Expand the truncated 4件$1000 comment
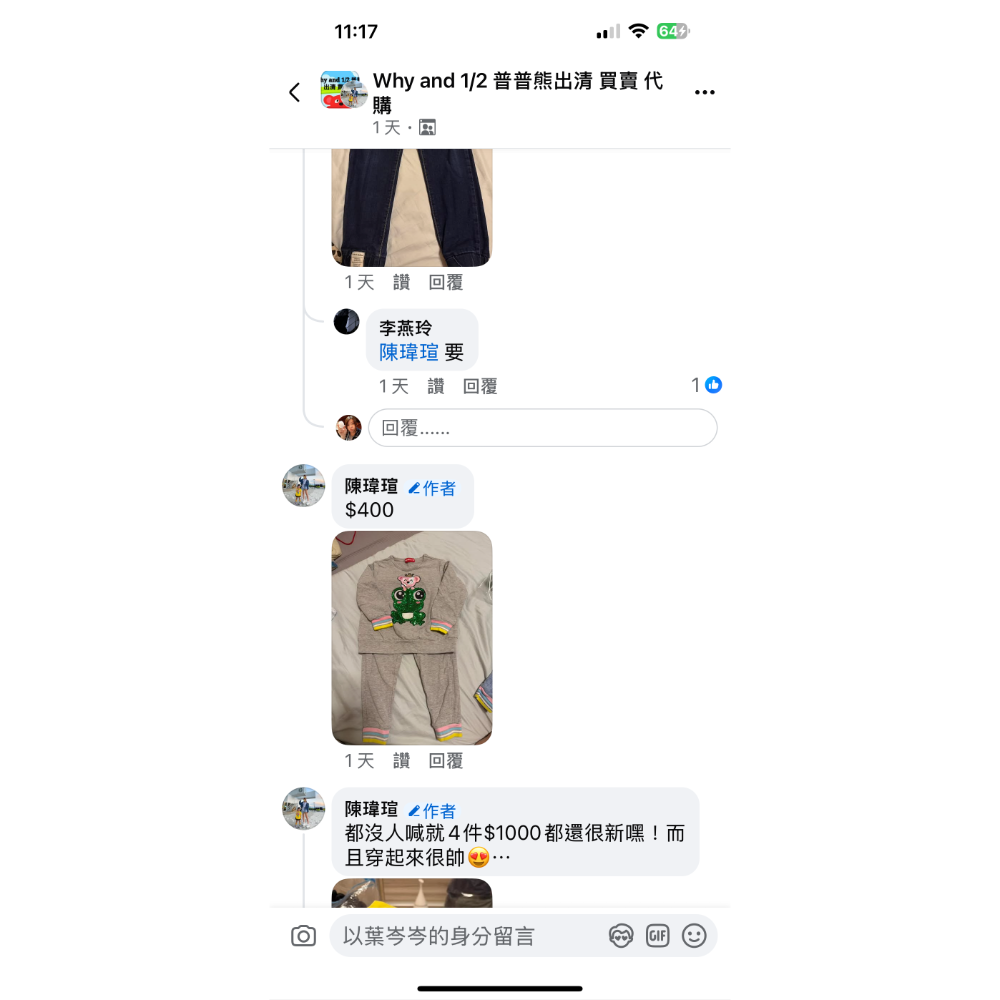The width and height of the screenshot is (1000, 1000). (x=502, y=858)
